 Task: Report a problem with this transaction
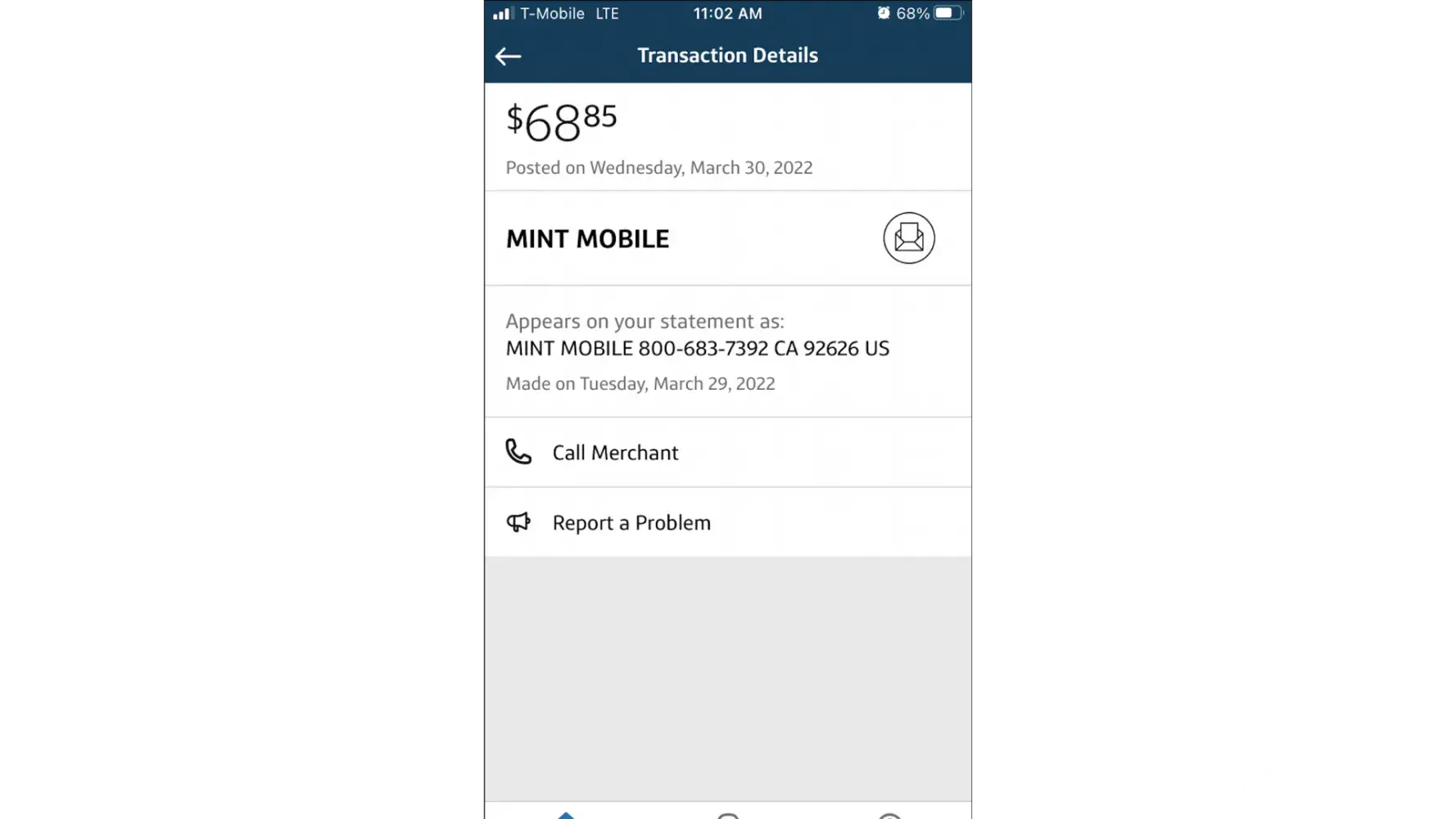click(631, 523)
